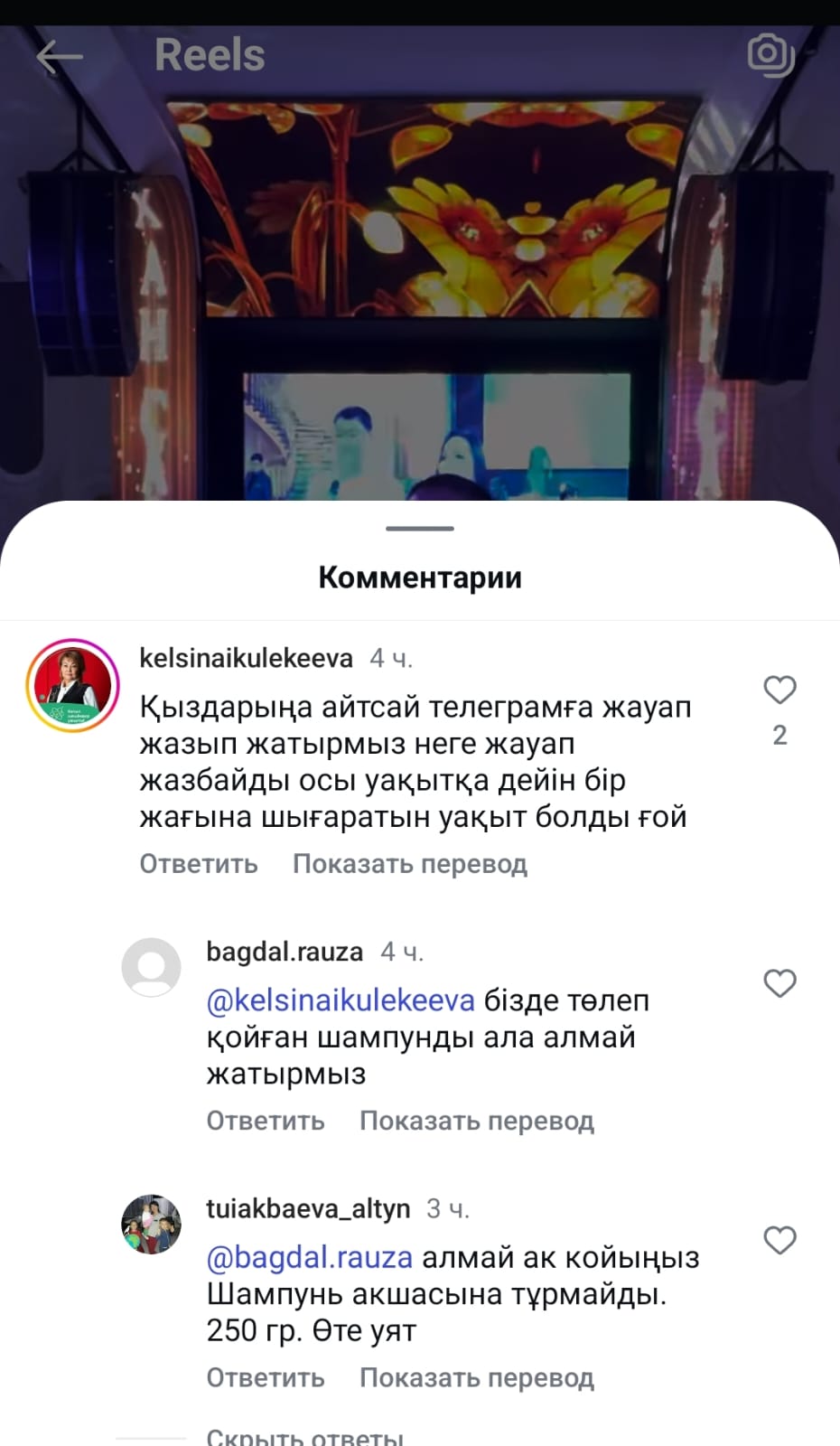This screenshot has height=1446, width=840.
Task: Go back using the arrow icon
Action: coord(60,57)
